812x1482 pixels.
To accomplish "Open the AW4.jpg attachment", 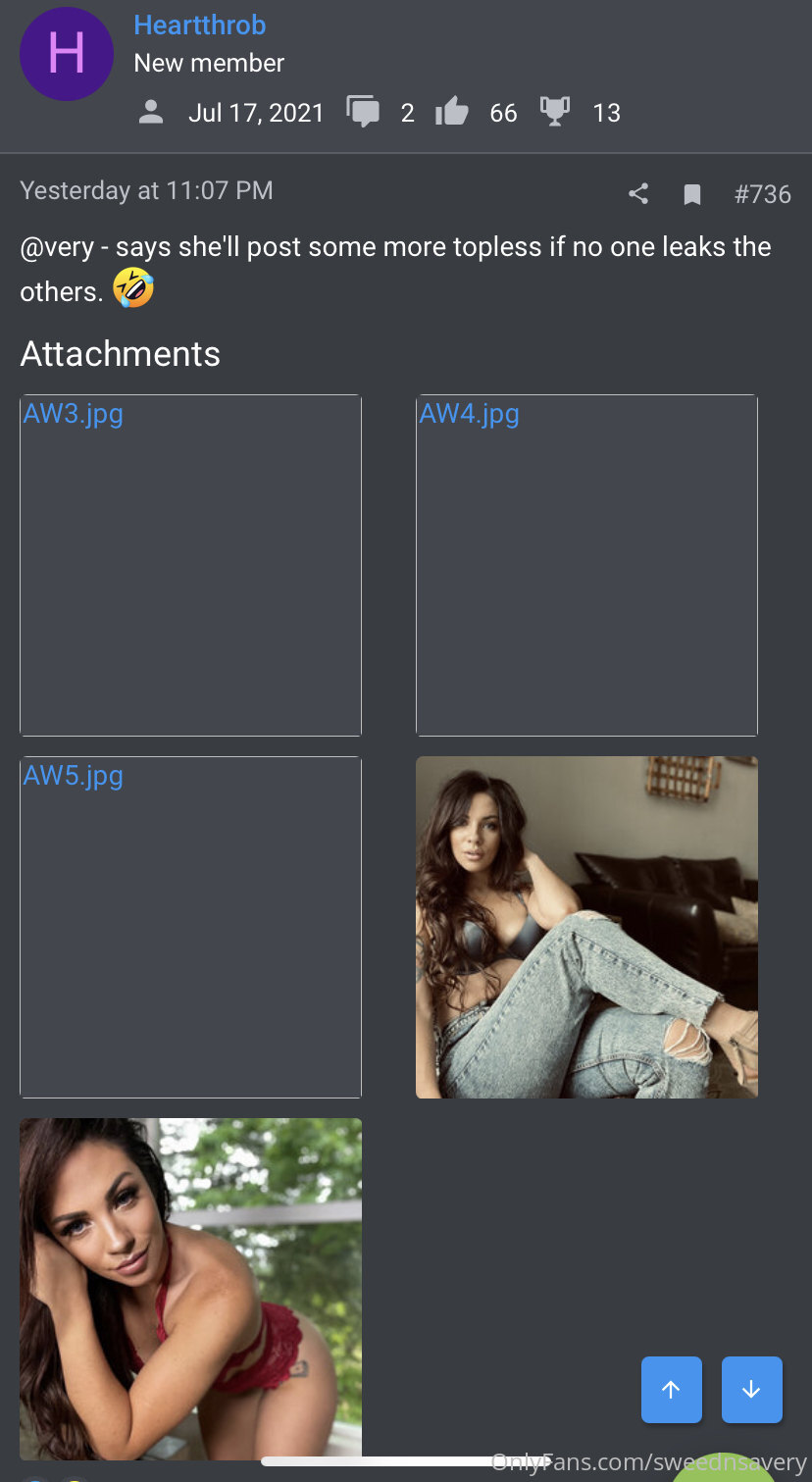I will (x=586, y=565).
